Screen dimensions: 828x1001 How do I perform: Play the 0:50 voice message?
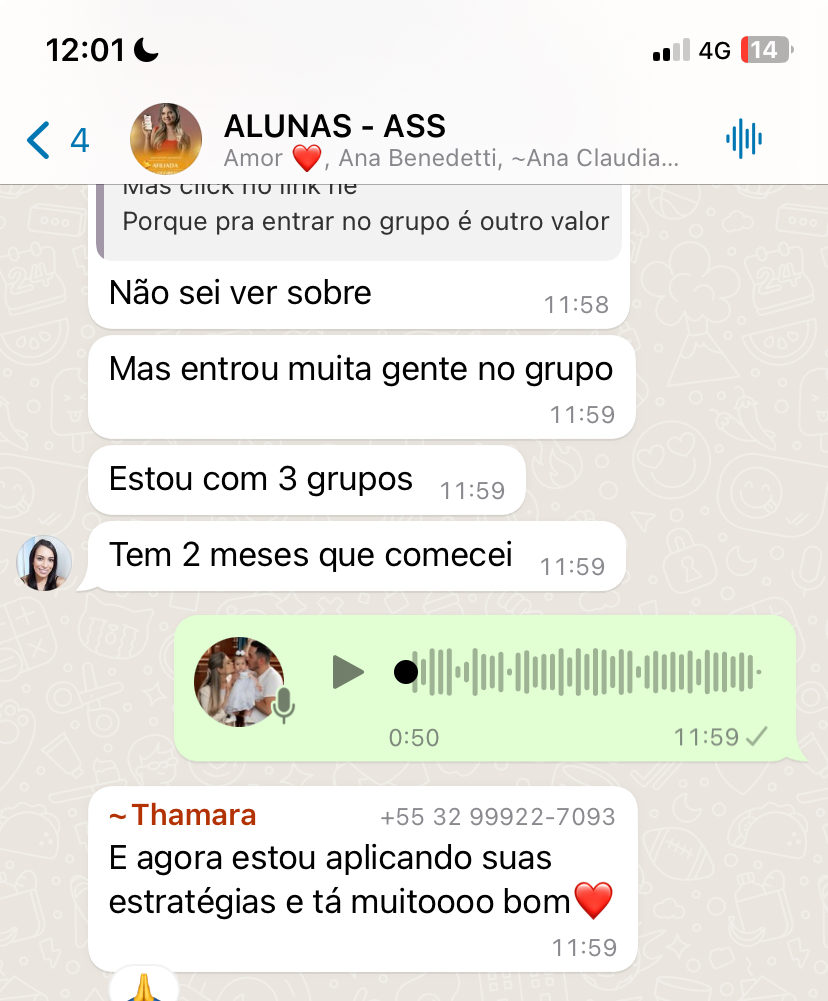point(348,672)
